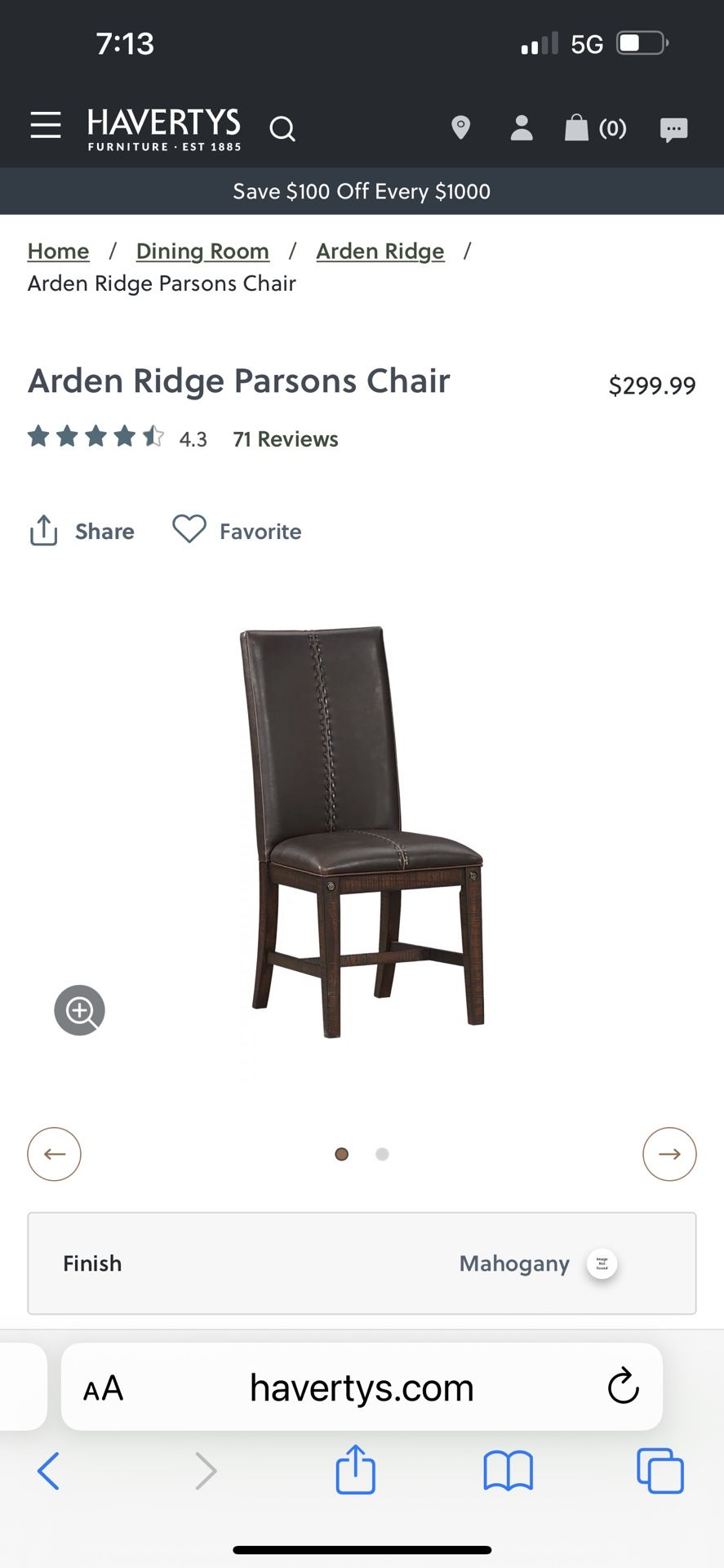
Task: Open the 71 Reviews link
Action: (x=285, y=439)
